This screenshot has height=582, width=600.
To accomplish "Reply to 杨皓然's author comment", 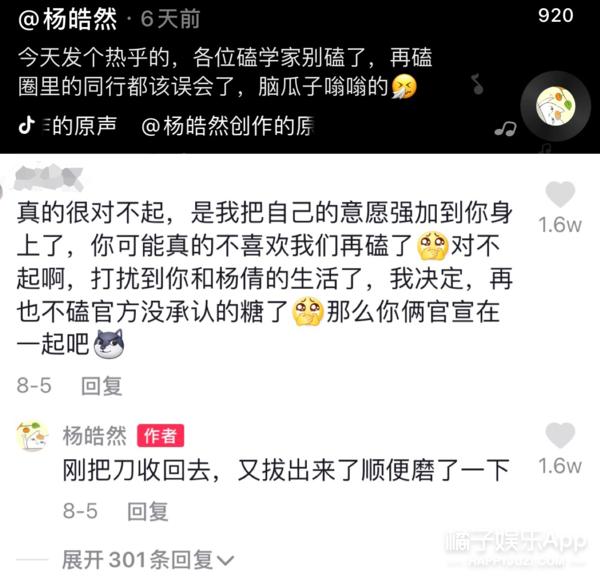I will tap(147, 511).
